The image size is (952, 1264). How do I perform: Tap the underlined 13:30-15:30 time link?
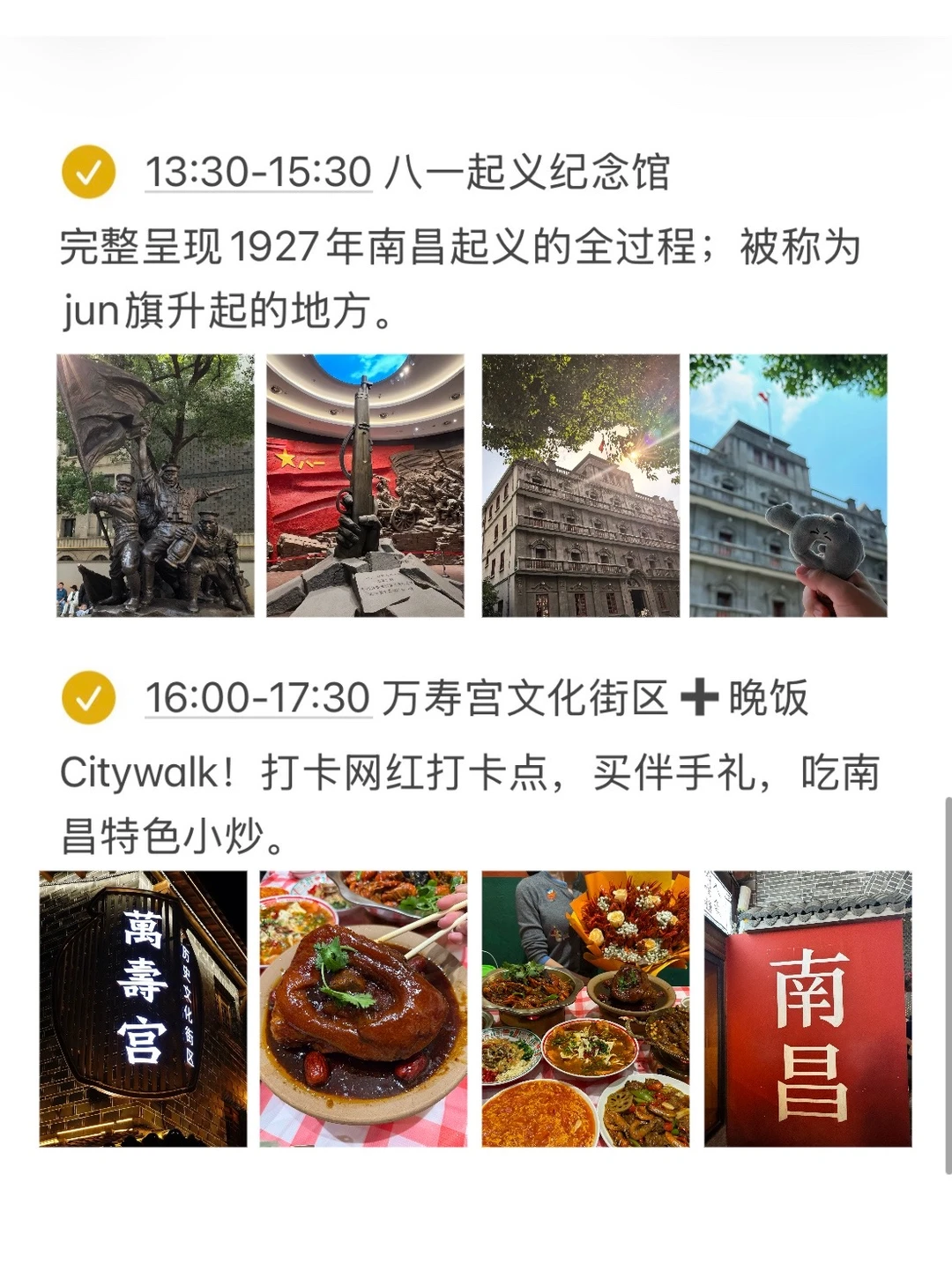coord(258,172)
